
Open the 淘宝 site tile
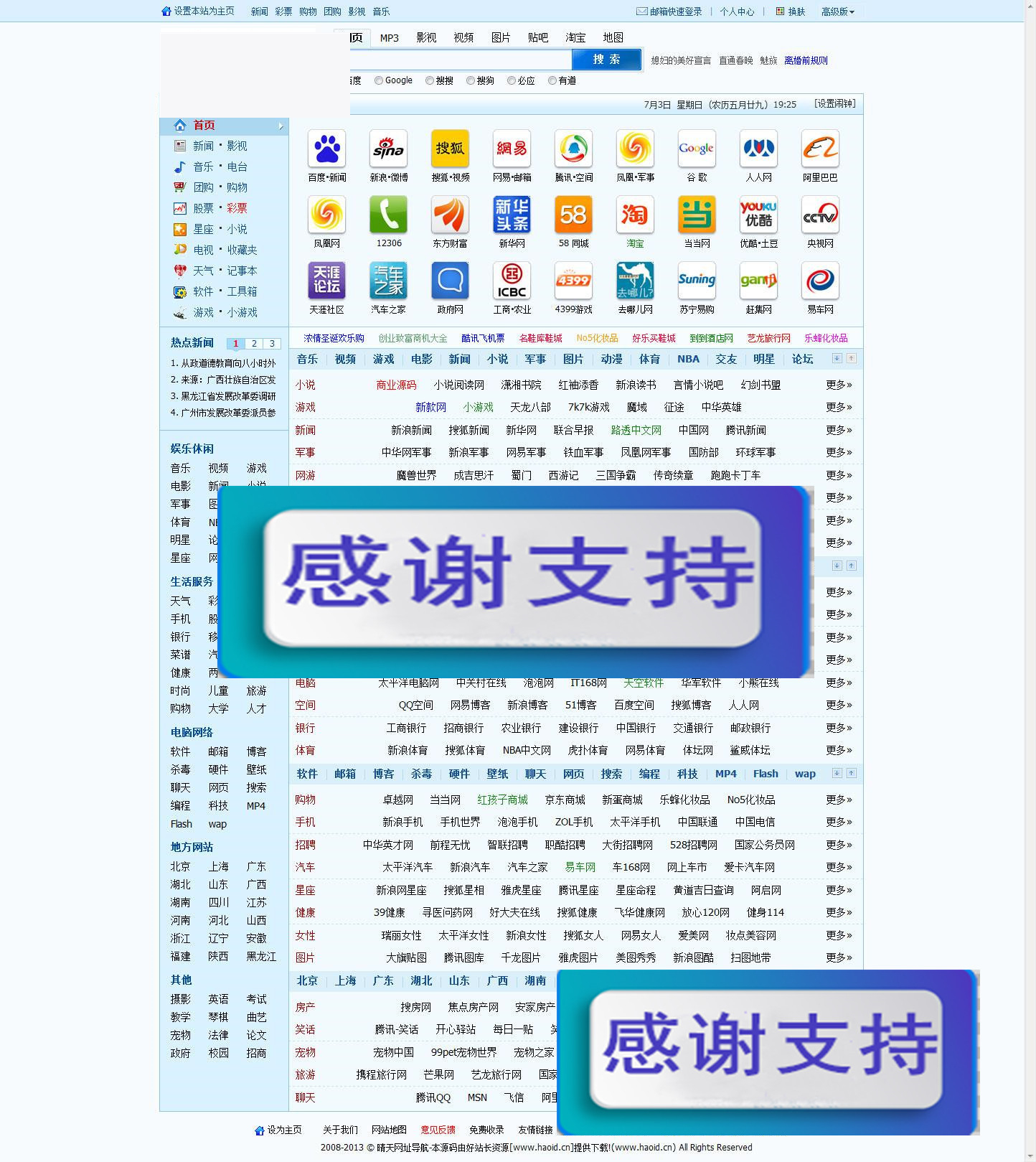tap(635, 221)
